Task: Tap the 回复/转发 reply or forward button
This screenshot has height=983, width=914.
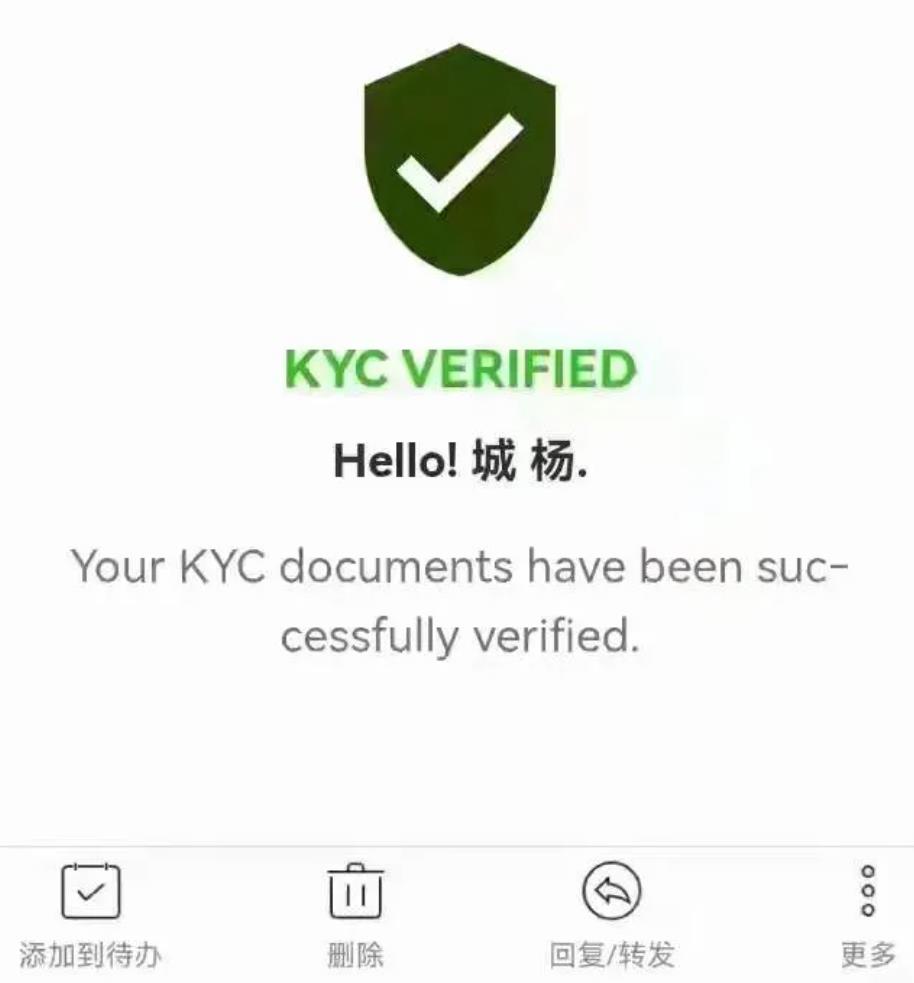Action: pyautogui.click(x=611, y=914)
